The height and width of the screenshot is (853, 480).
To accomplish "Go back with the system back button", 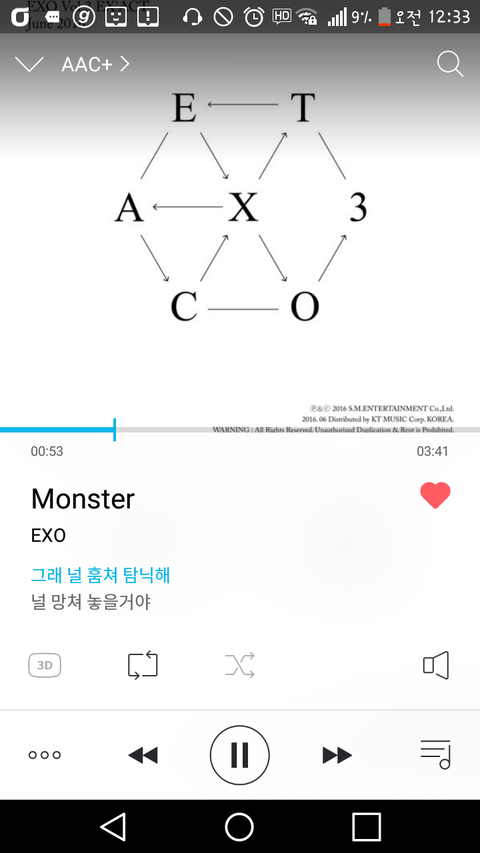I will click(113, 827).
